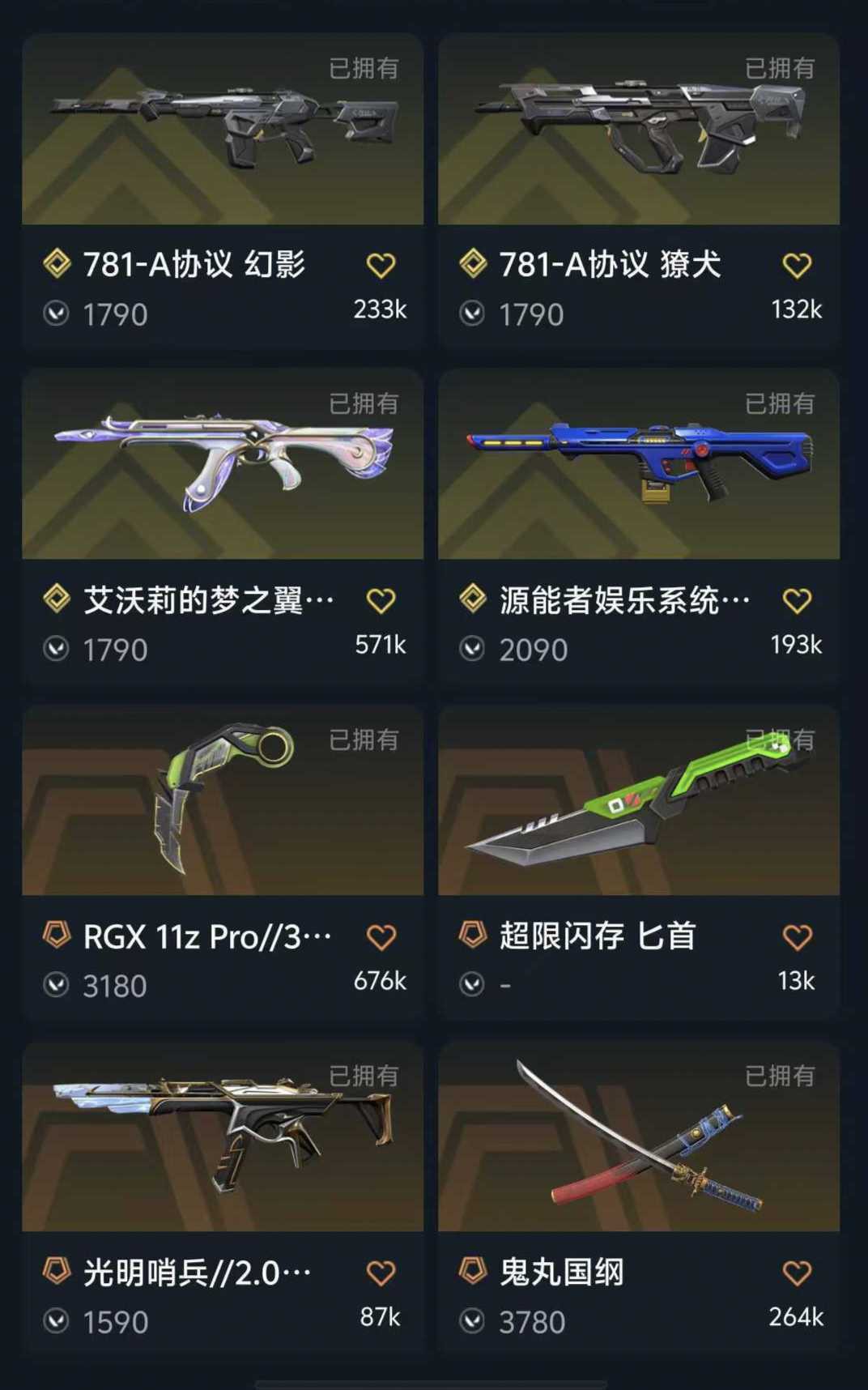
Task: Open the 鬼丸国纲 katana card
Action: [x=638, y=1136]
